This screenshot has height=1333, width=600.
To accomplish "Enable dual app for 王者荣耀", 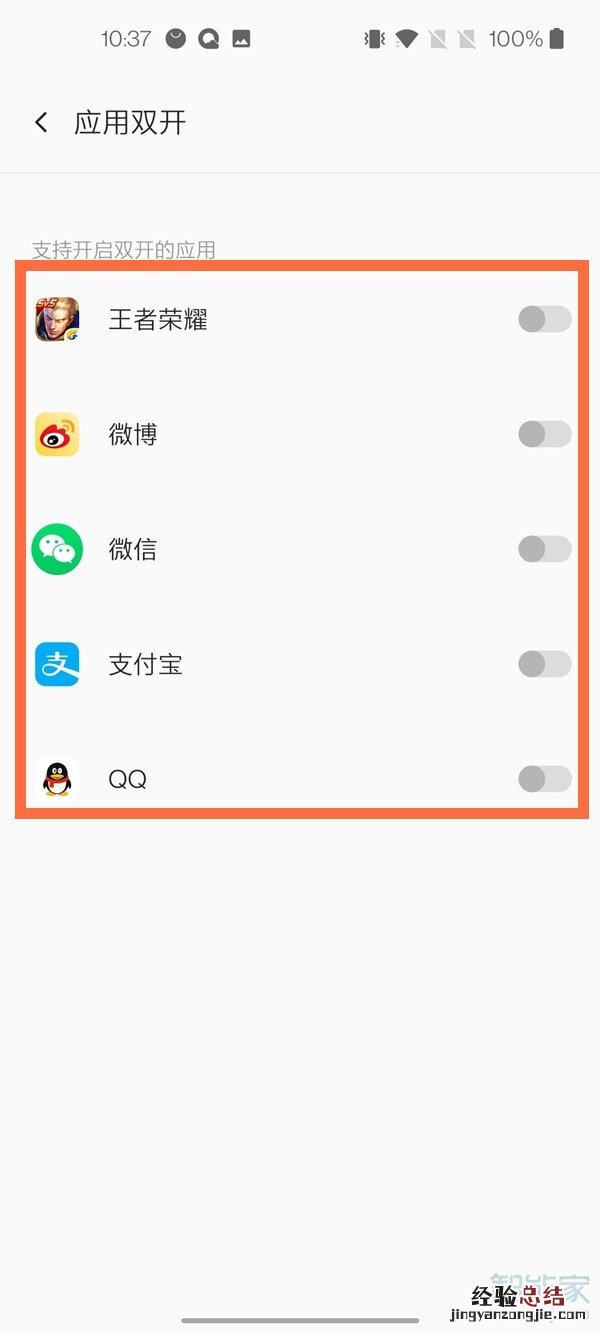I will 544,319.
